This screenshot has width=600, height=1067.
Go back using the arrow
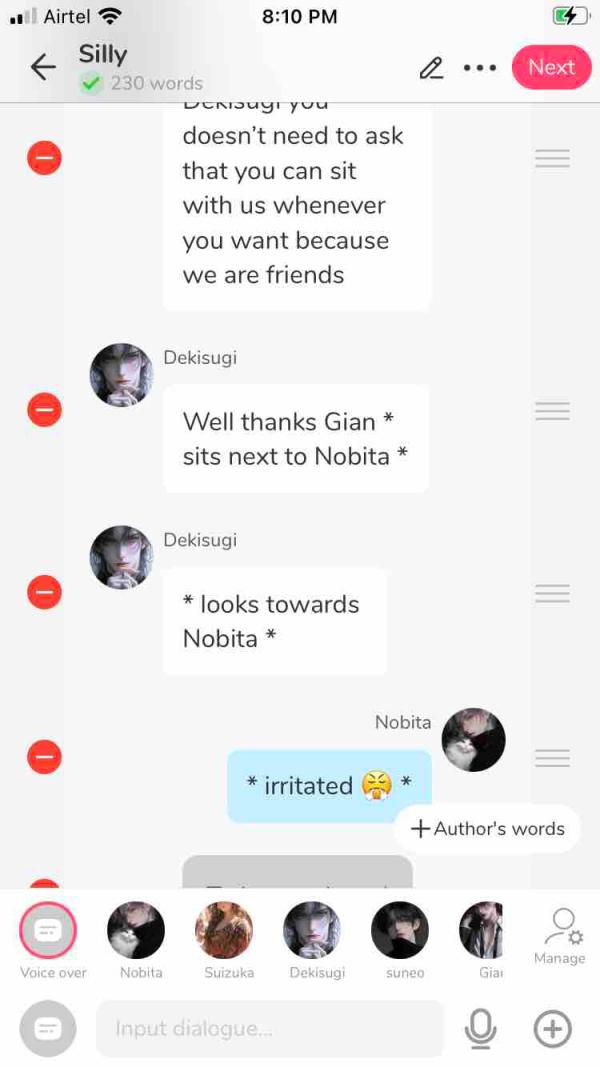coord(43,67)
